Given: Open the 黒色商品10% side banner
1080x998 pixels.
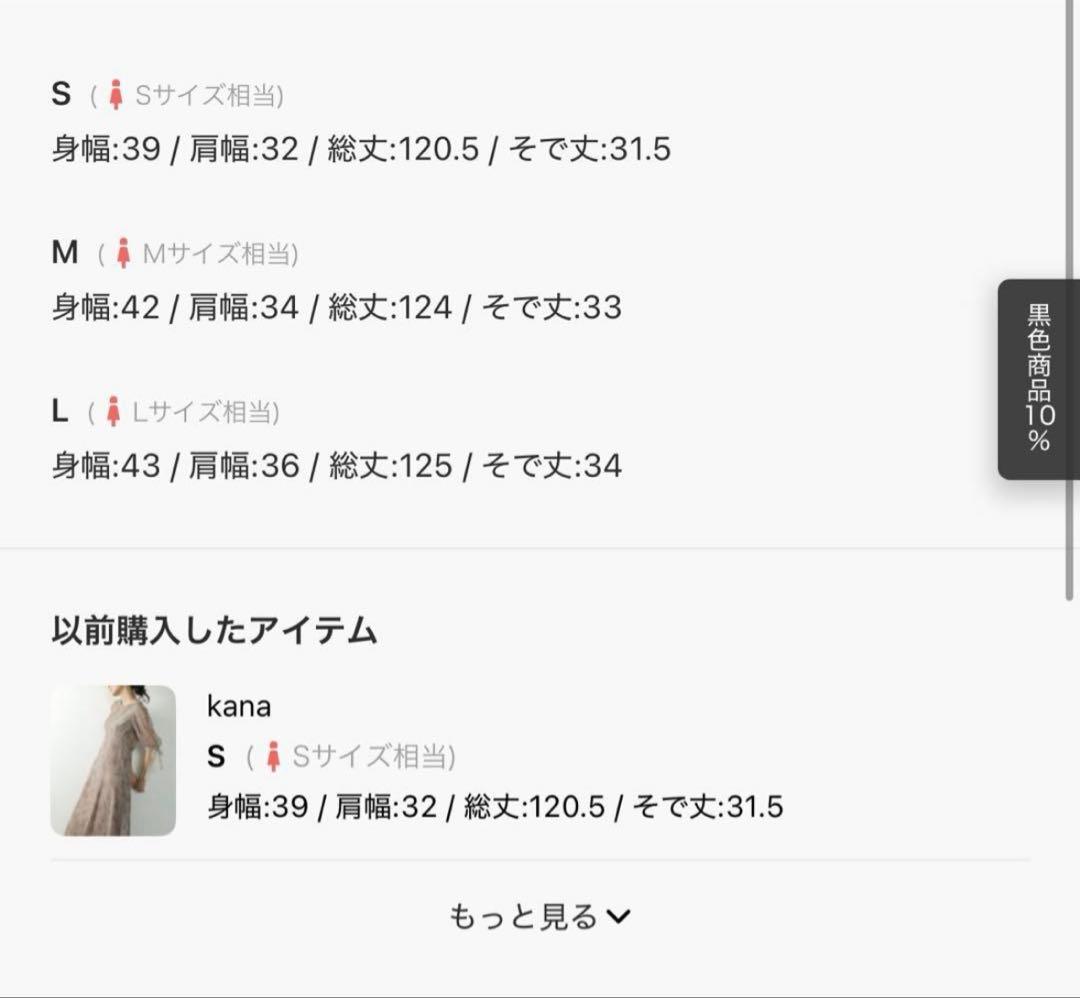Looking at the screenshot, I should (x=1039, y=379).
